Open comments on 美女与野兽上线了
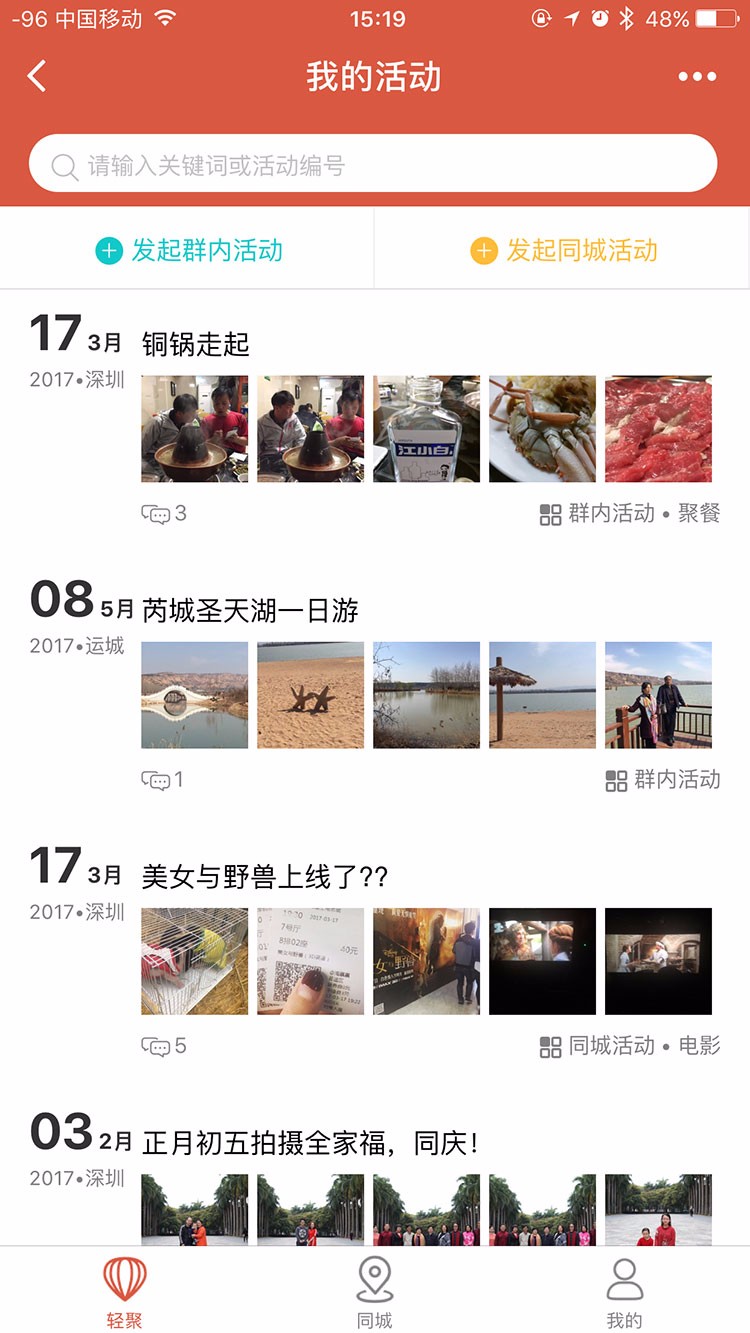 point(164,1046)
